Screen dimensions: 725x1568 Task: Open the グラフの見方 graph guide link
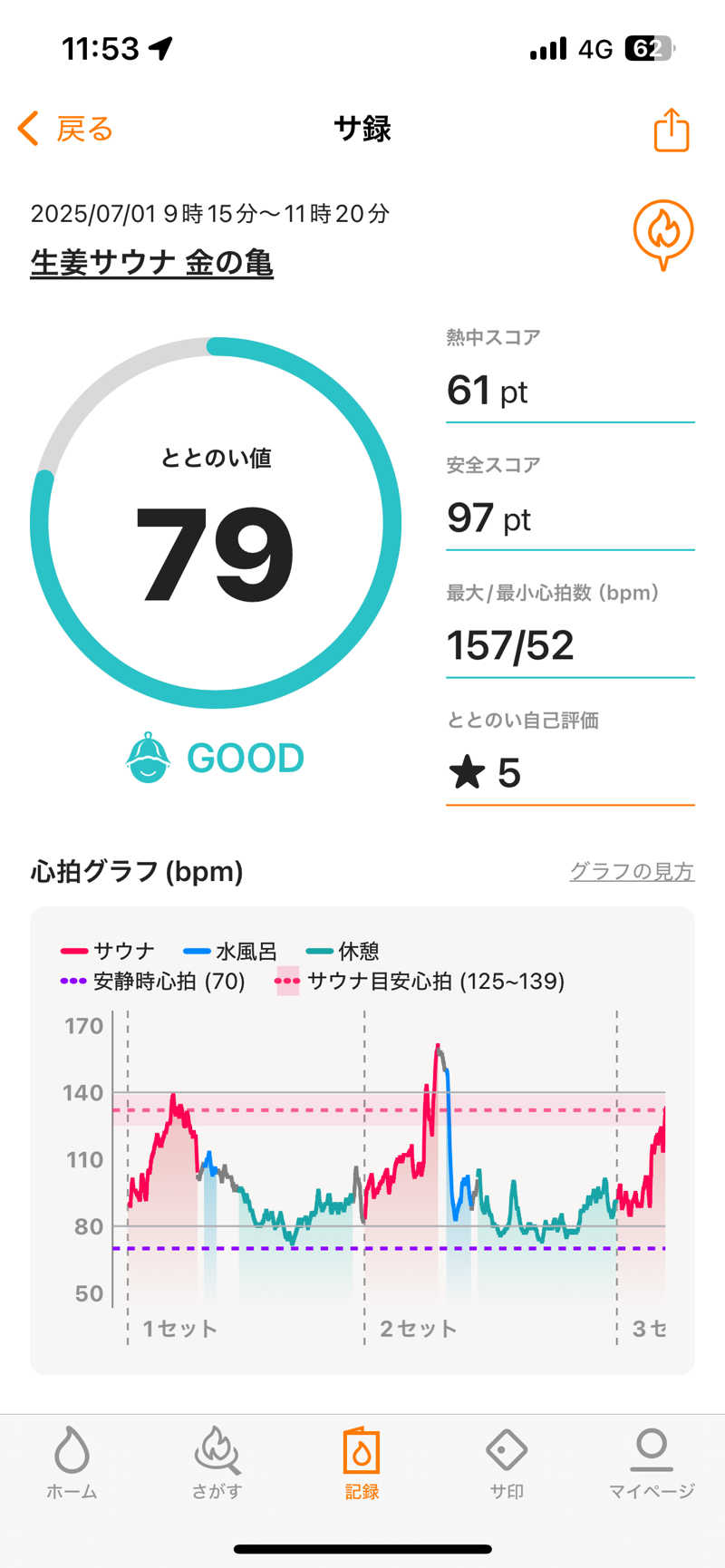(631, 871)
